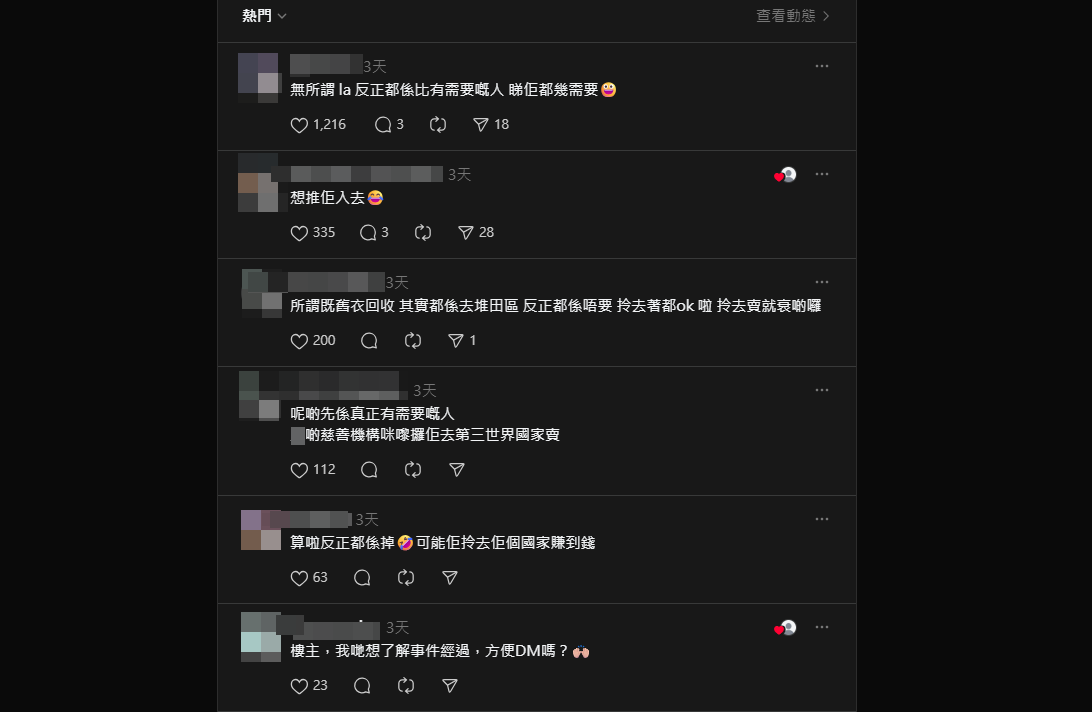
Task: Share the 算啦反正都係掉 comment
Action: click(450, 578)
